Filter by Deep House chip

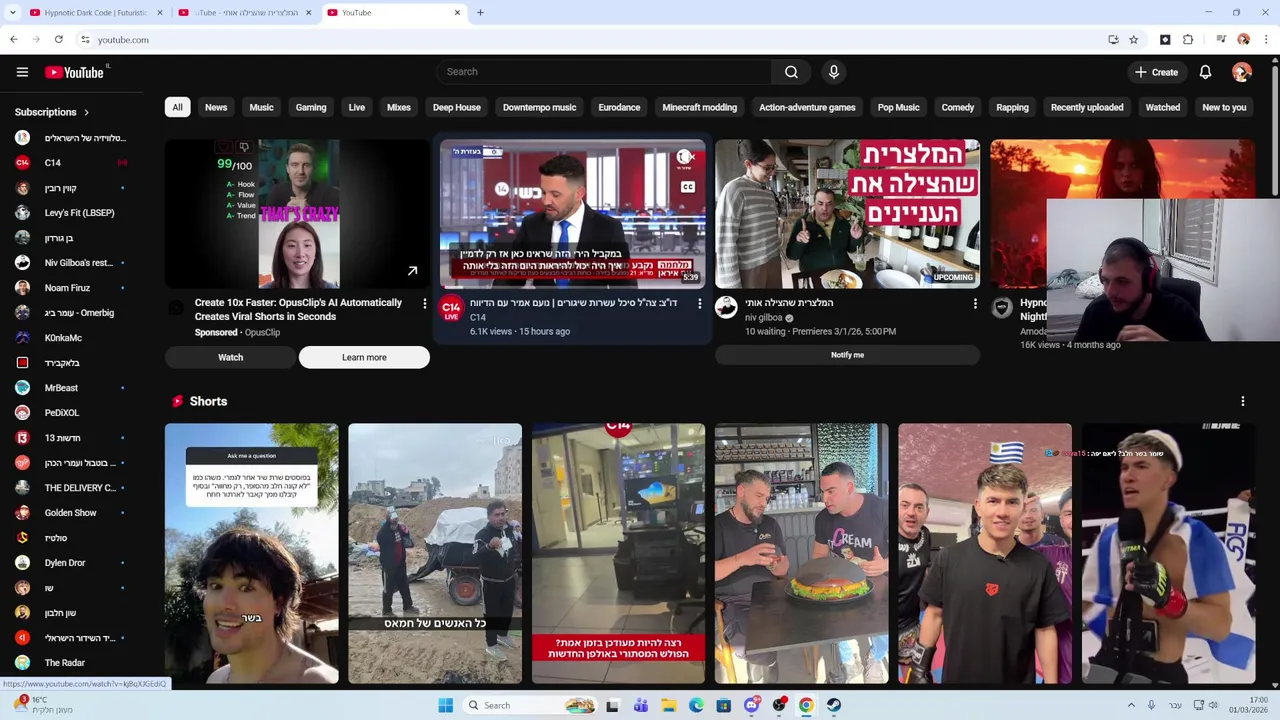[456, 107]
